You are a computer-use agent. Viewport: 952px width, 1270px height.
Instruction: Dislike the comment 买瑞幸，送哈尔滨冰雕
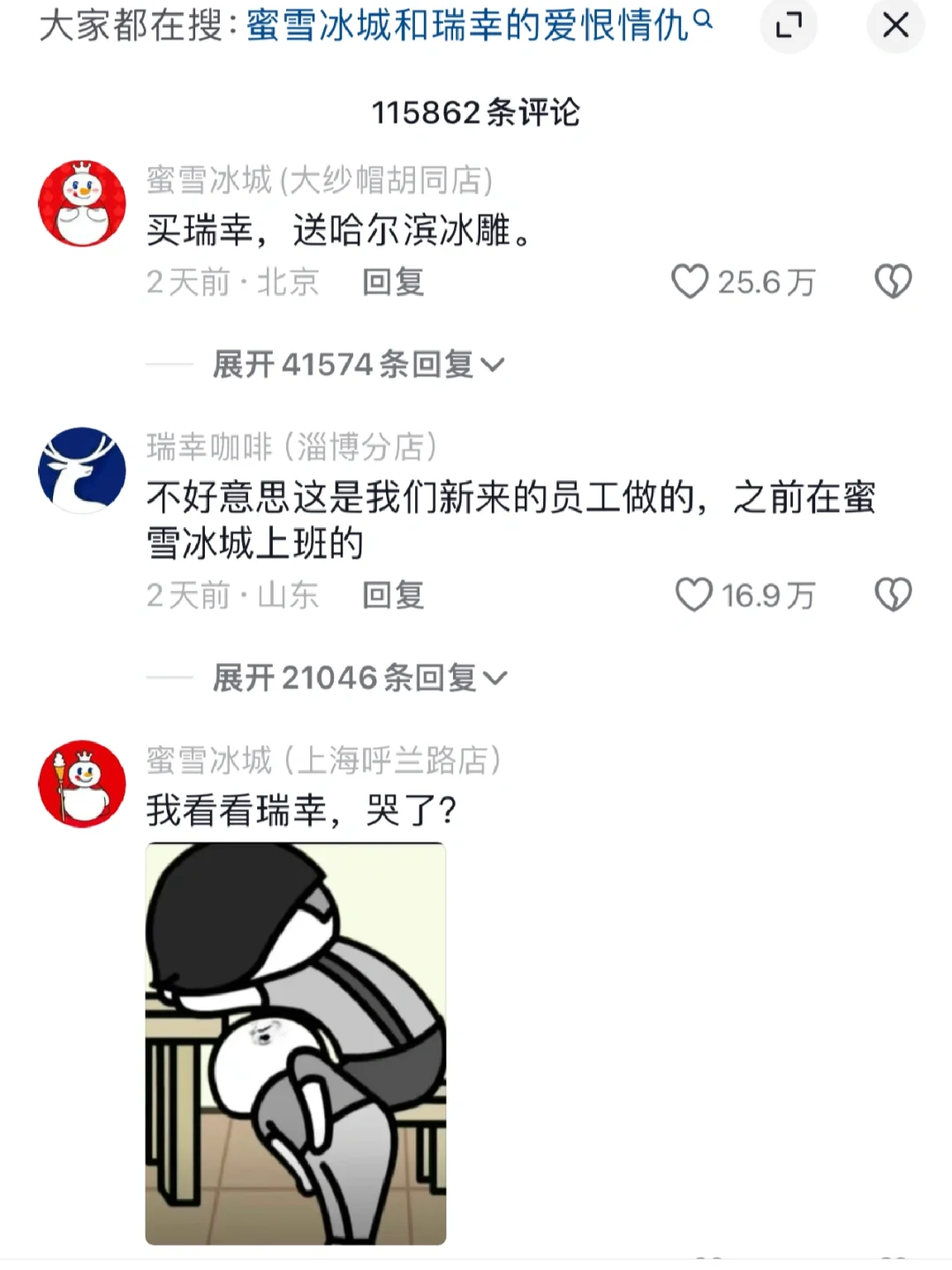pos(893,282)
